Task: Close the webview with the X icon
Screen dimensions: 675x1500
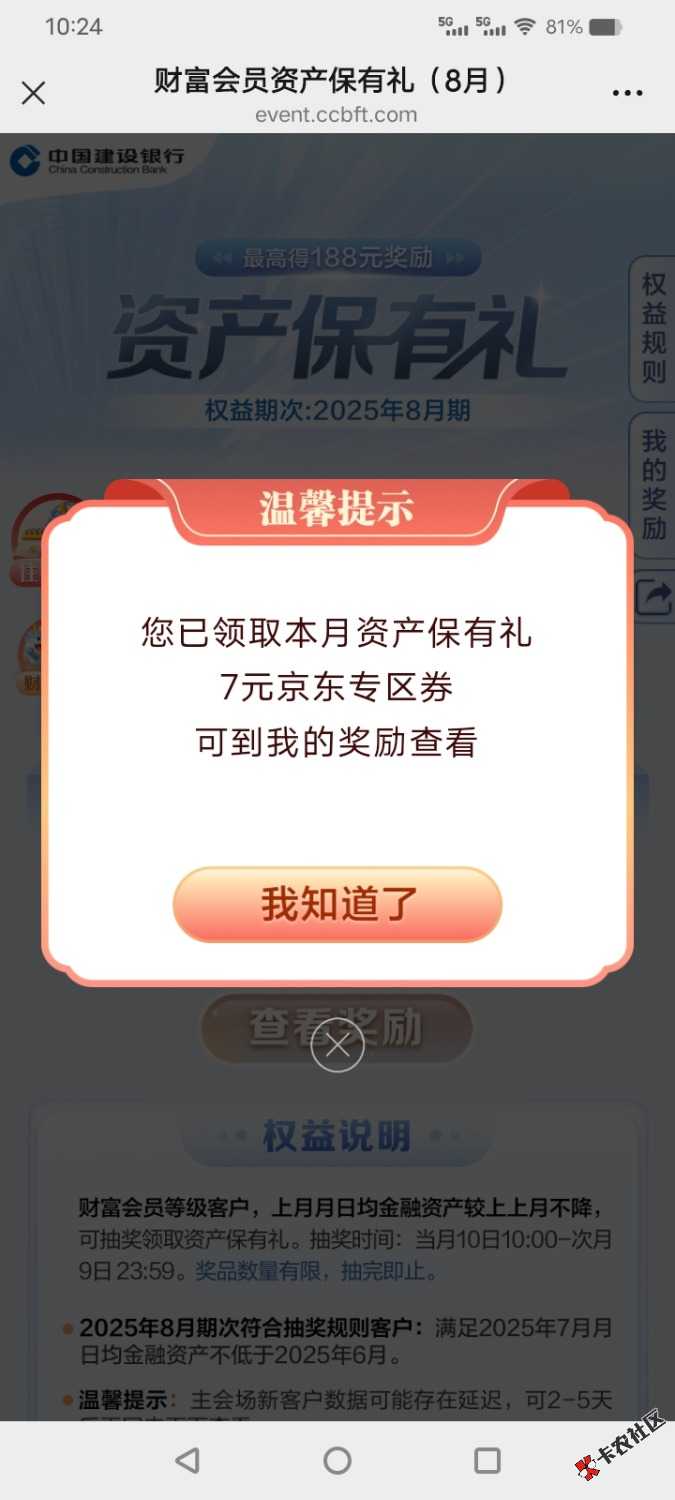Action: coord(33,93)
